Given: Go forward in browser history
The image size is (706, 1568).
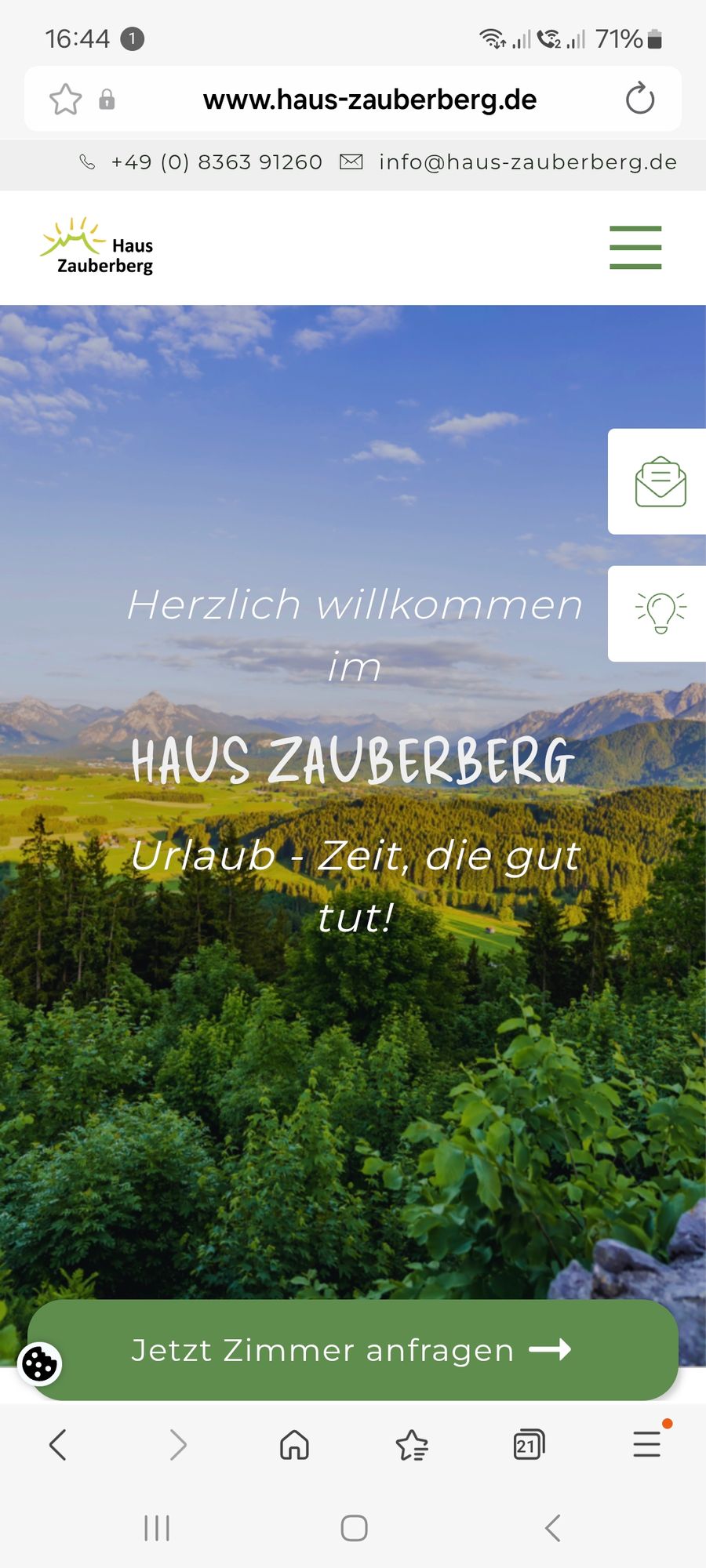Looking at the screenshot, I should coord(177,1444).
